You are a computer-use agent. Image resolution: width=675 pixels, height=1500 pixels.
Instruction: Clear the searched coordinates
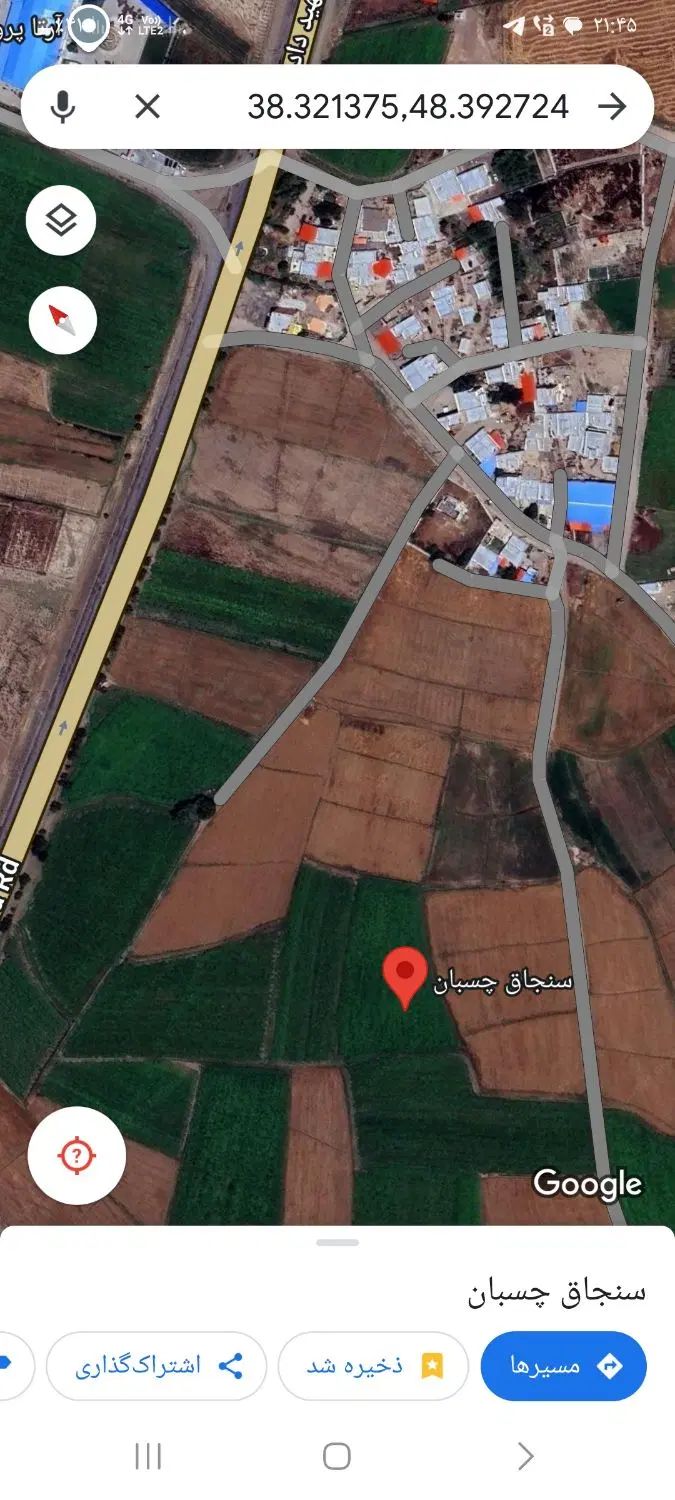(x=147, y=107)
